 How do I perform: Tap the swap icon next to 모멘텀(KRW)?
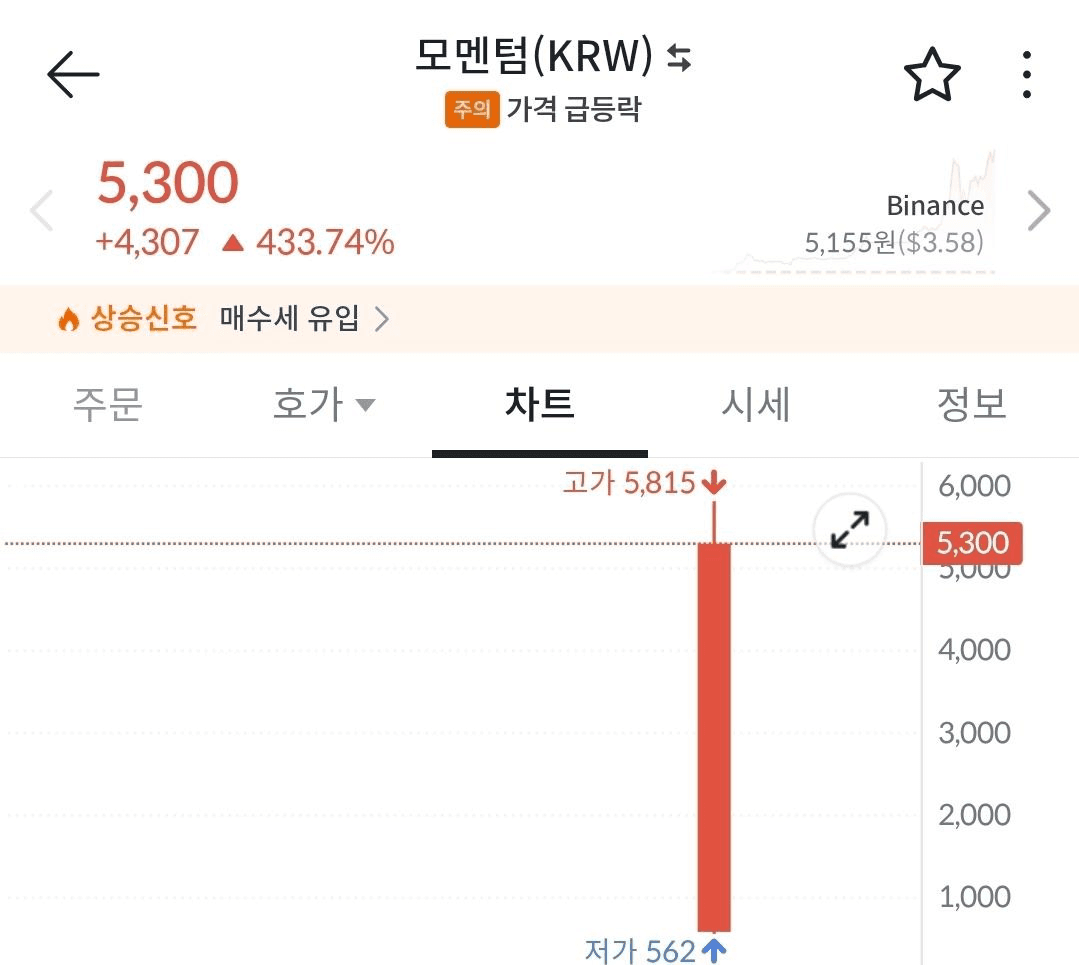click(x=680, y=59)
